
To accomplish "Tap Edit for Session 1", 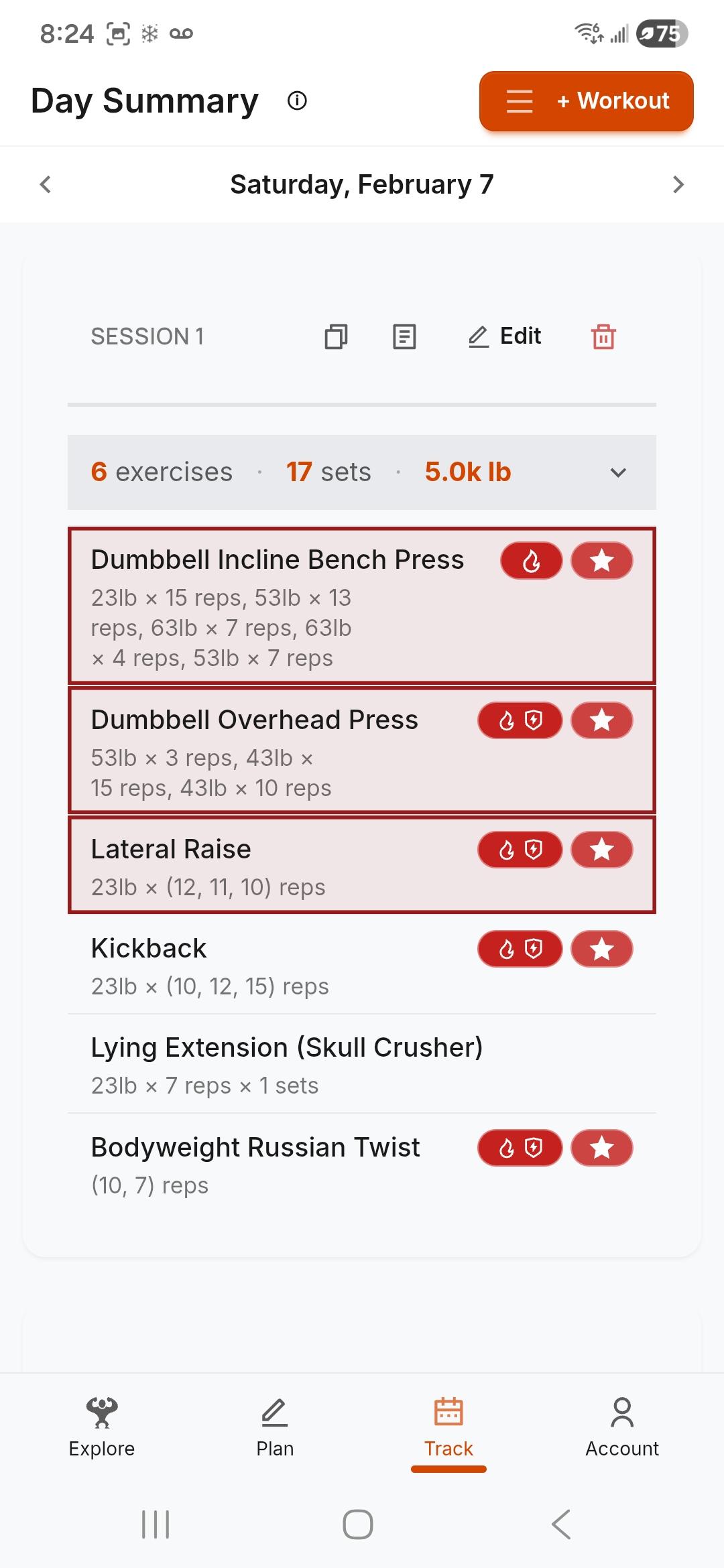I will coord(505,336).
